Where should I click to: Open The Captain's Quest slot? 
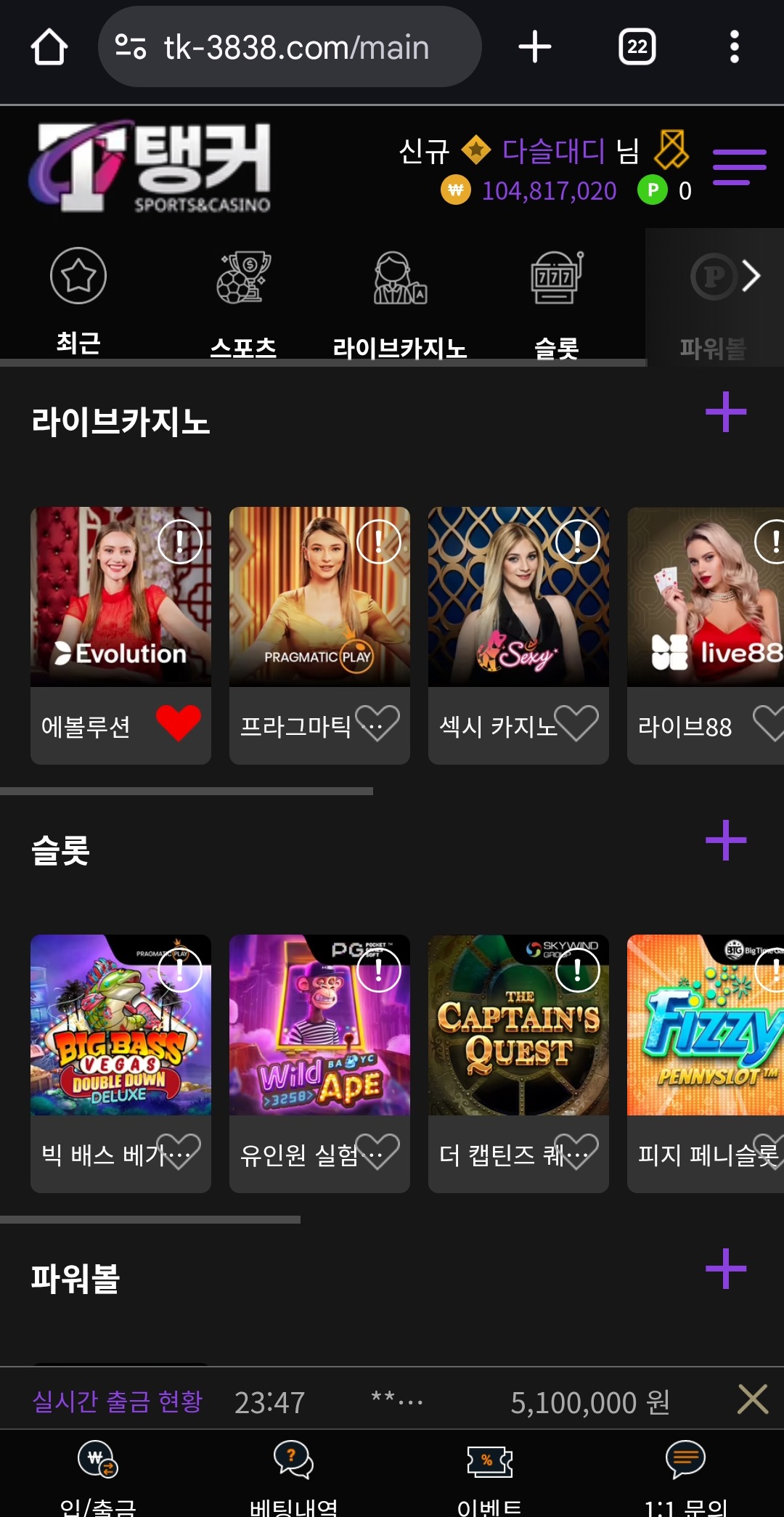518,1025
